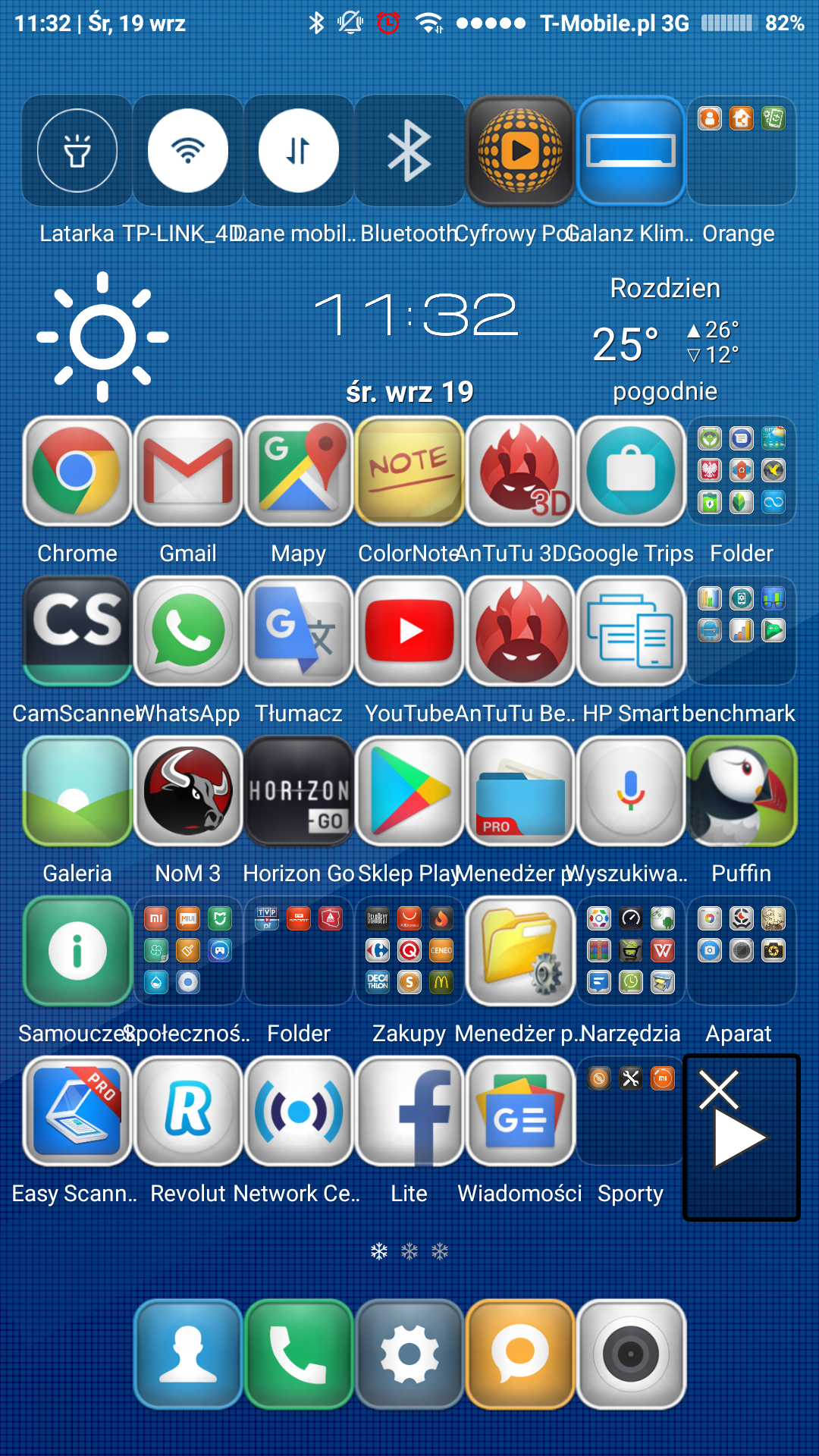This screenshot has width=819, height=1456.
Task: Open WhatsApp
Action: [188, 632]
